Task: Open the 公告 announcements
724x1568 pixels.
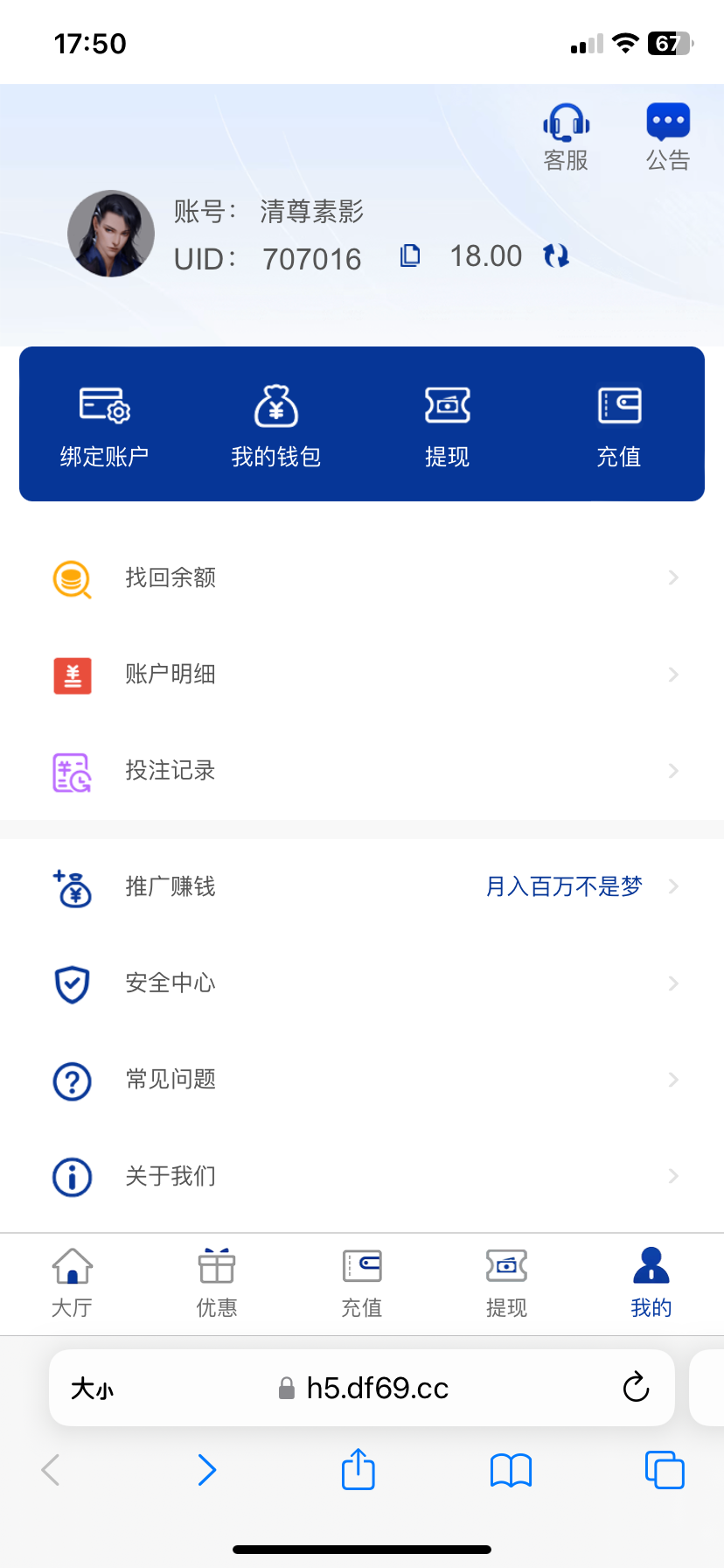Action: pos(668,136)
